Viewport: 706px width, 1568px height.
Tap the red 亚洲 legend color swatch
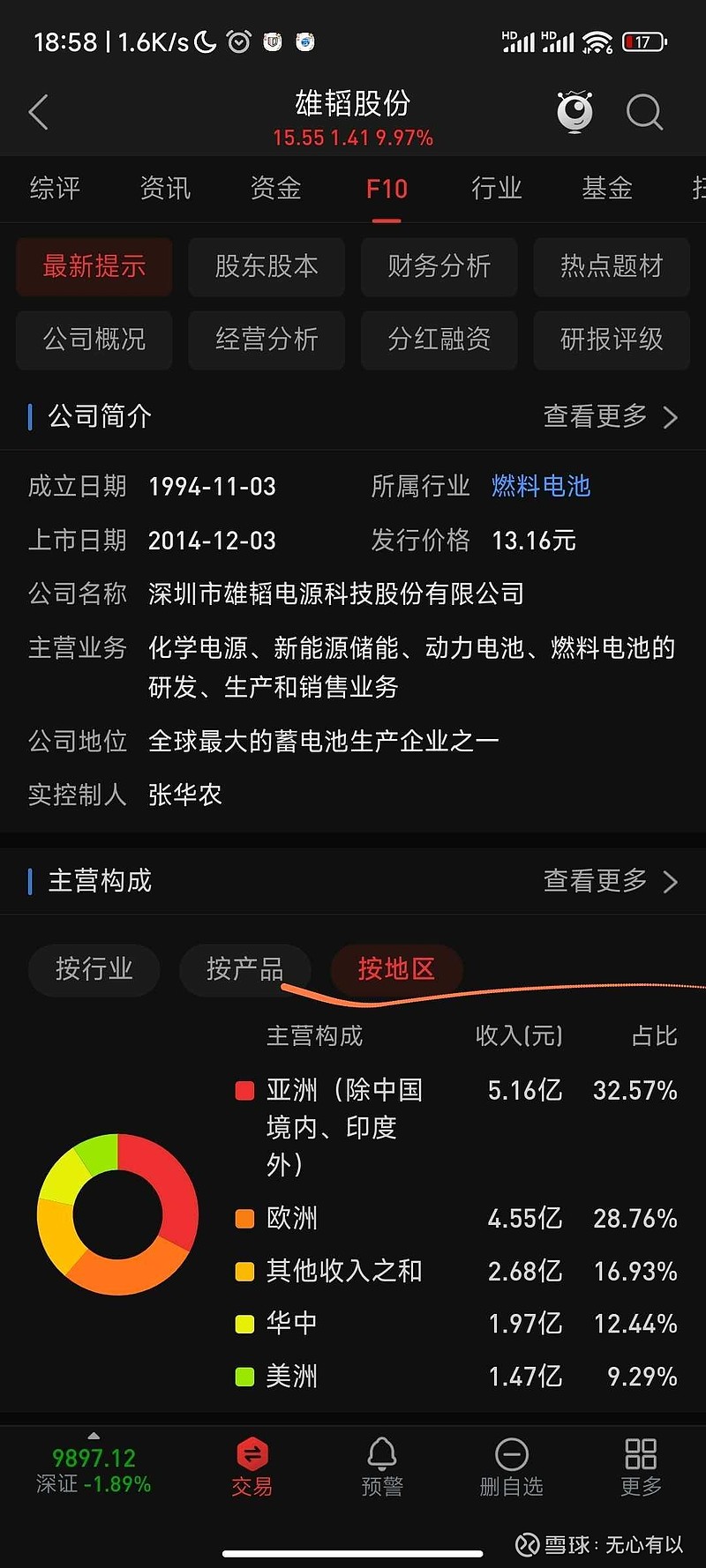point(244,1090)
